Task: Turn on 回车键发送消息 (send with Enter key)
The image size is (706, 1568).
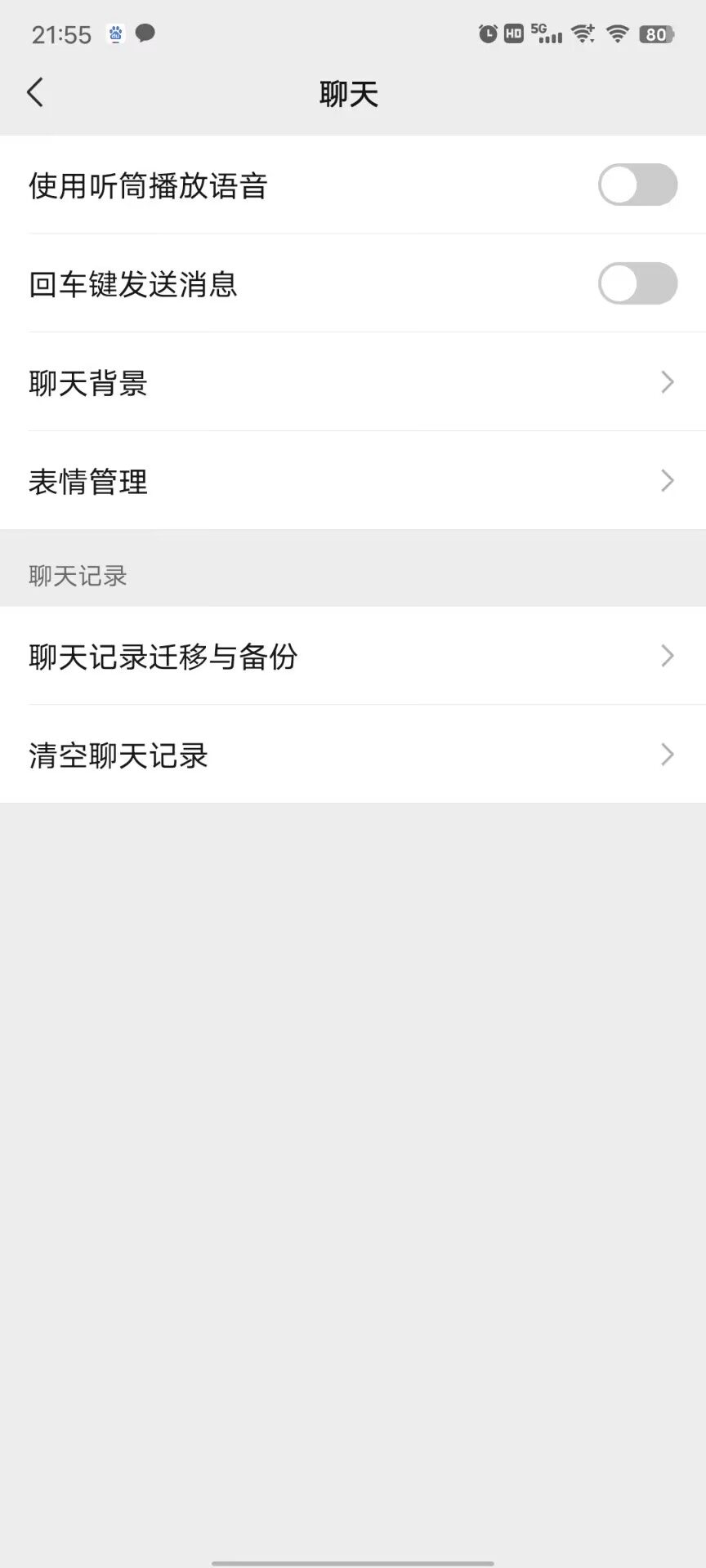Action: (x=637, y=283)
